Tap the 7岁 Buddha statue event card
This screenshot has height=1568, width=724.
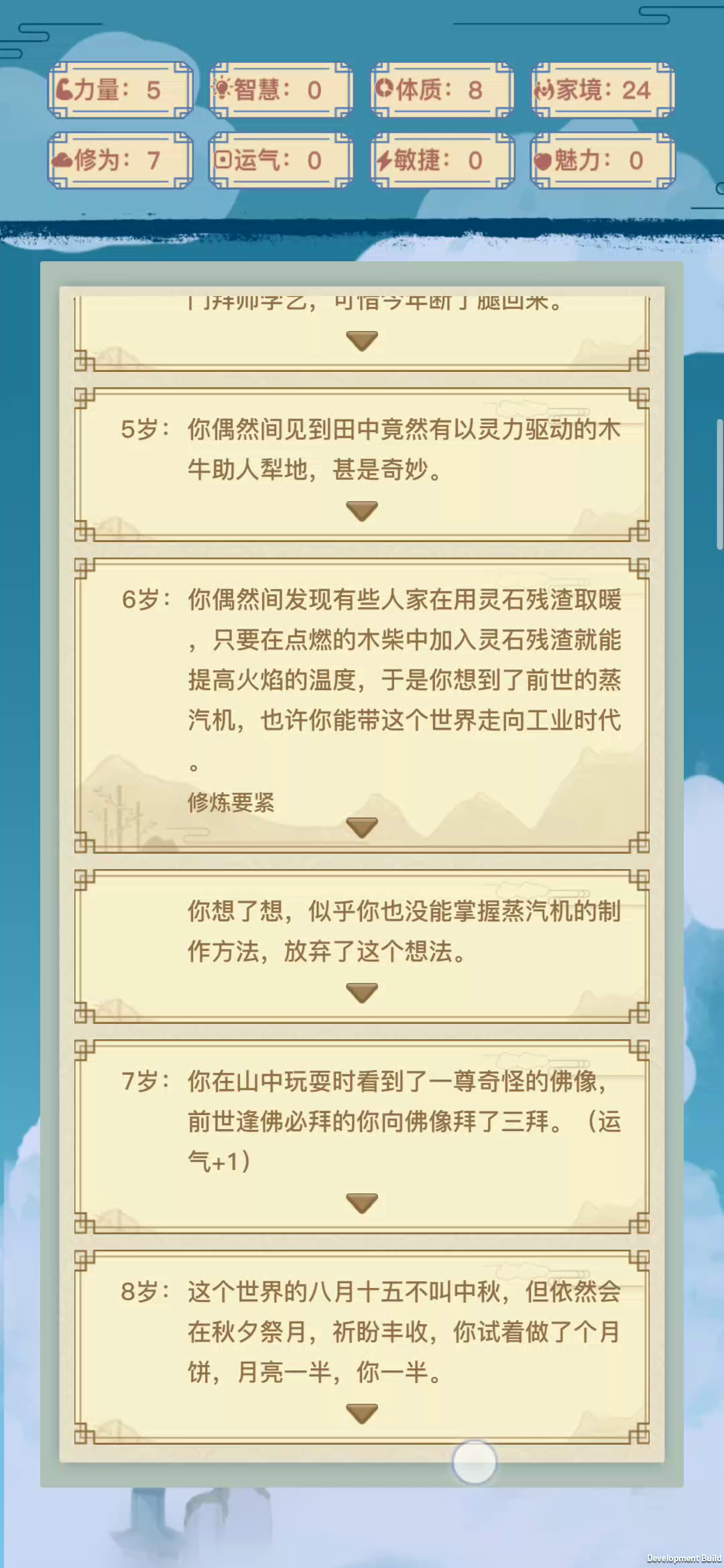[362, 1137]
